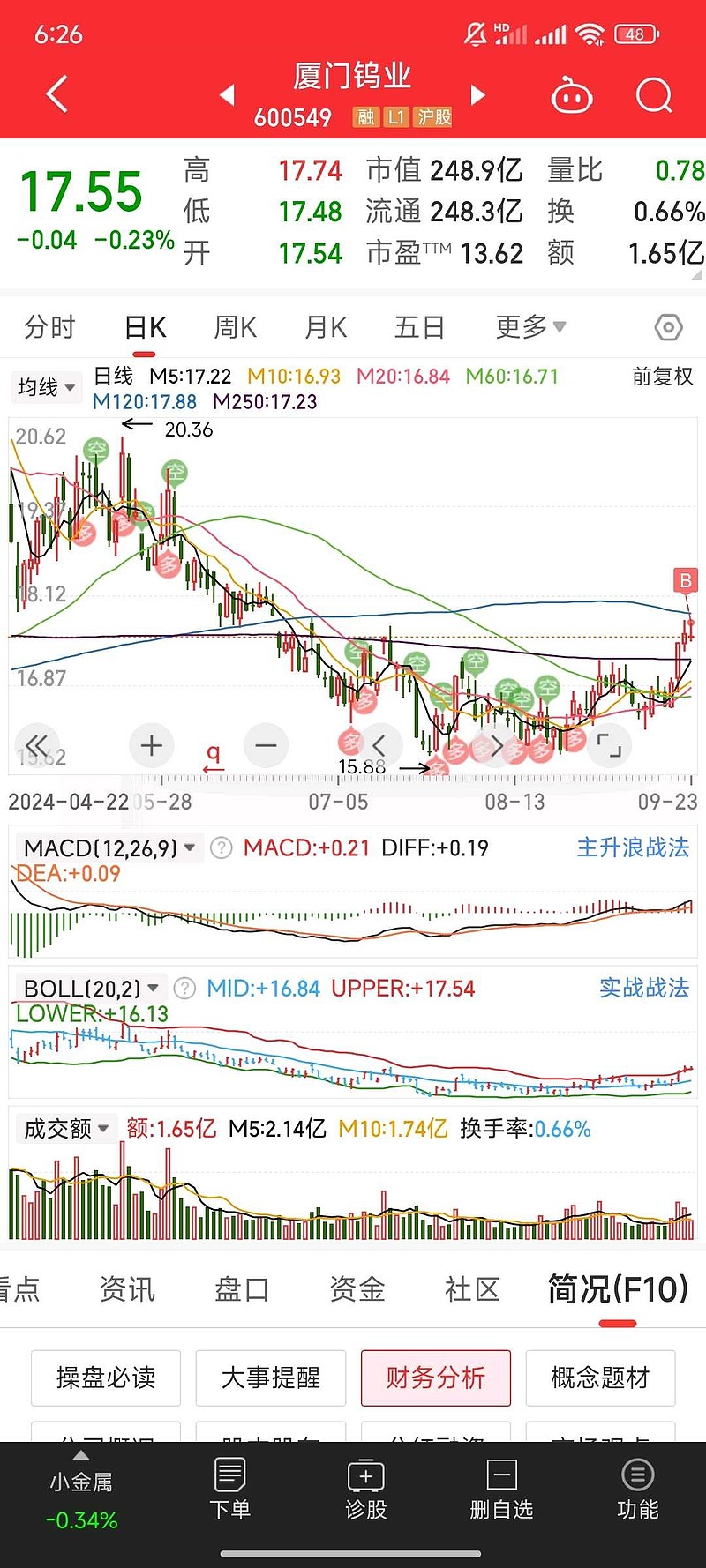Image resolution: width=706 pixels, height=1568 pixels.
Task: Switch to the 分时 chart tab
Action: tap(49, 327)
